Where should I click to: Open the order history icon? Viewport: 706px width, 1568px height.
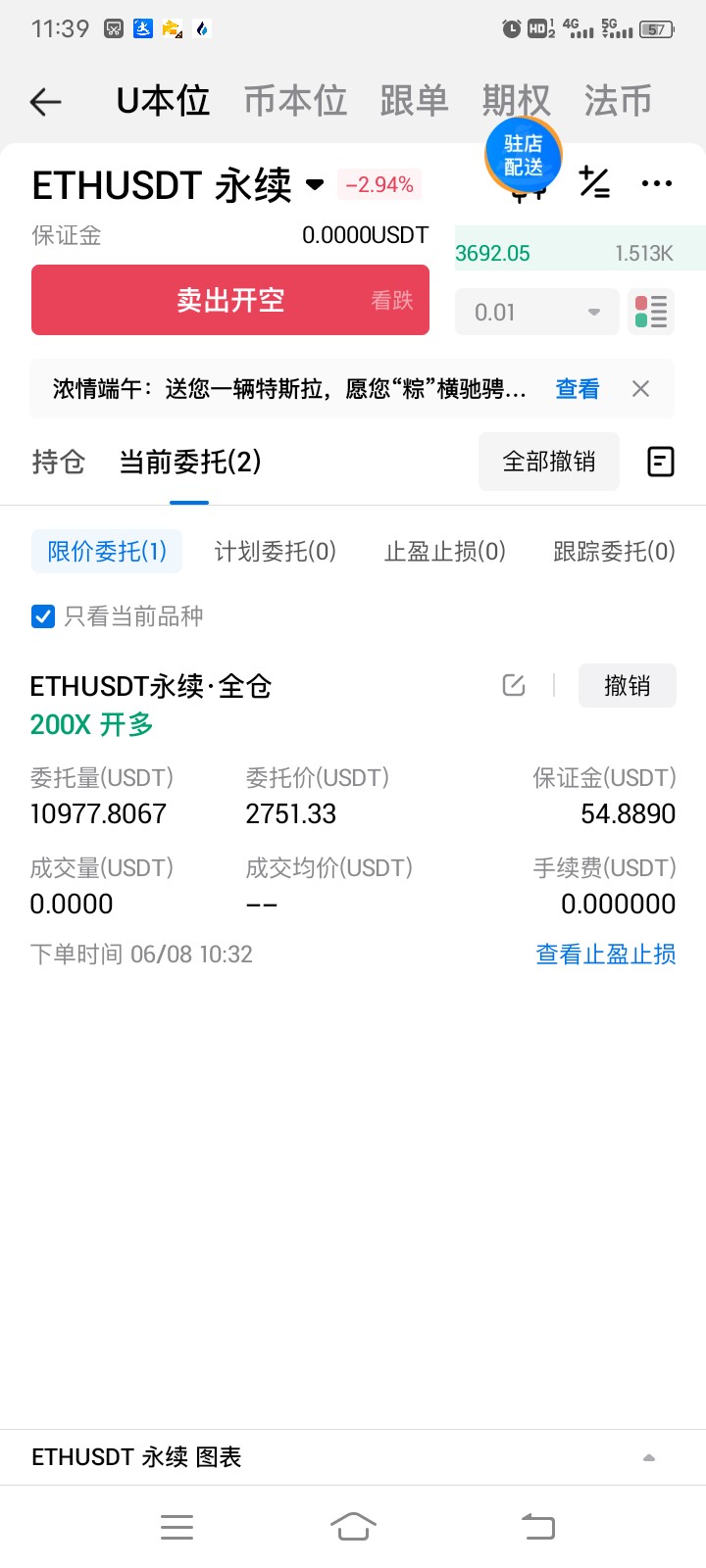(661, 462)
